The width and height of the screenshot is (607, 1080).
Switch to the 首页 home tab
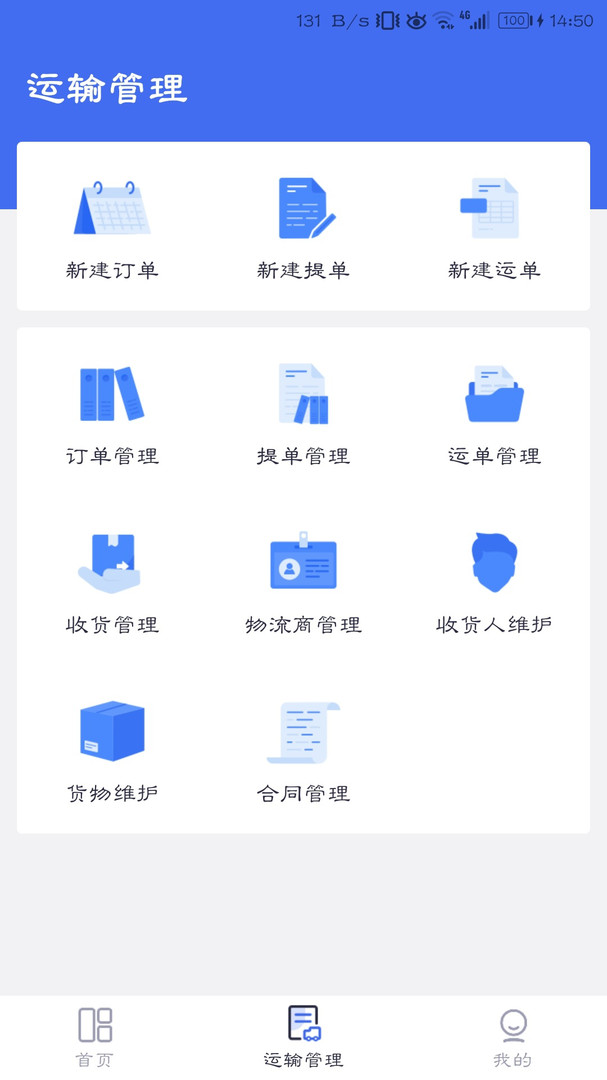click(96, 1037)
